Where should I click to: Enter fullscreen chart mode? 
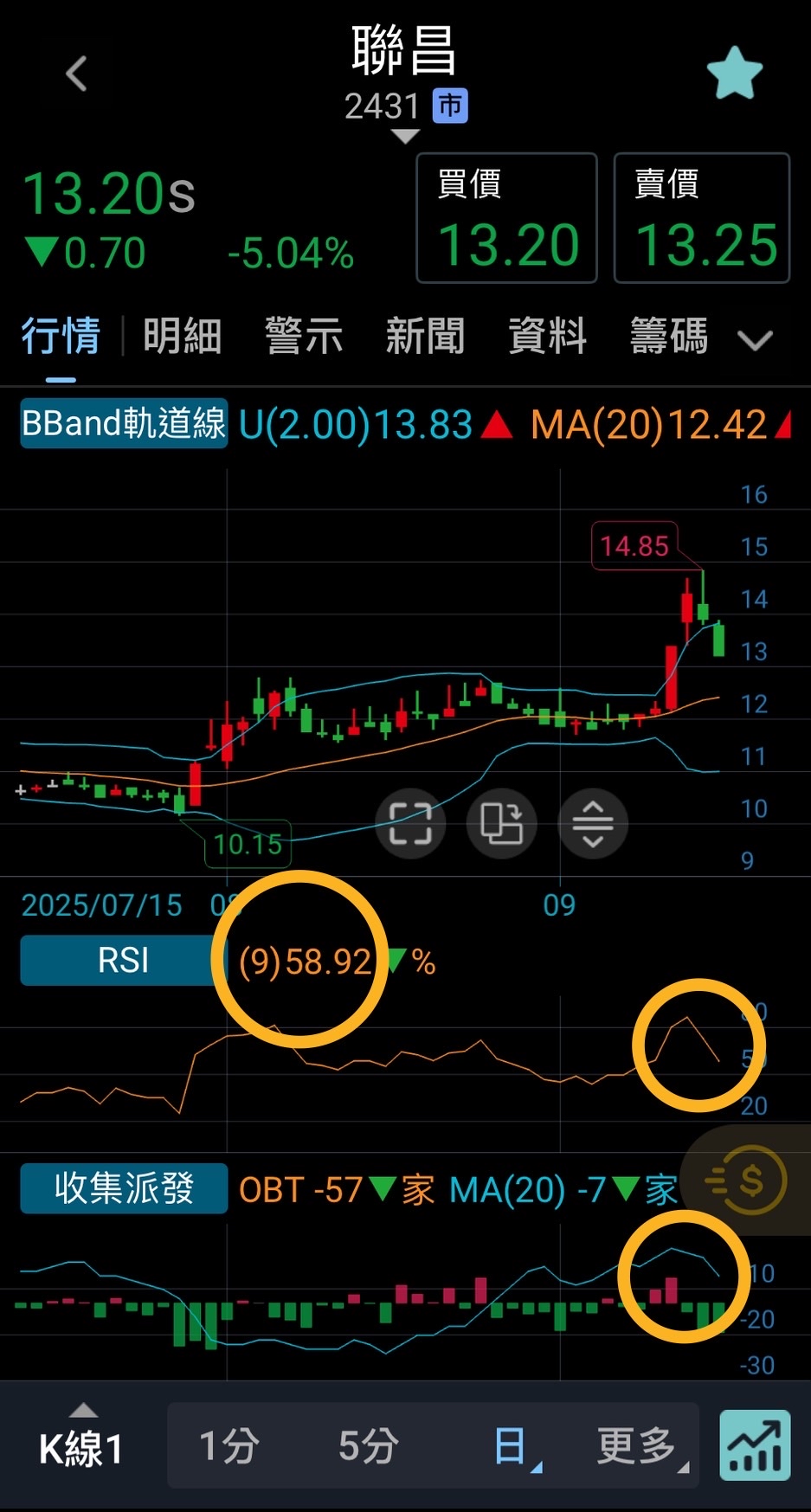(410, 823)
